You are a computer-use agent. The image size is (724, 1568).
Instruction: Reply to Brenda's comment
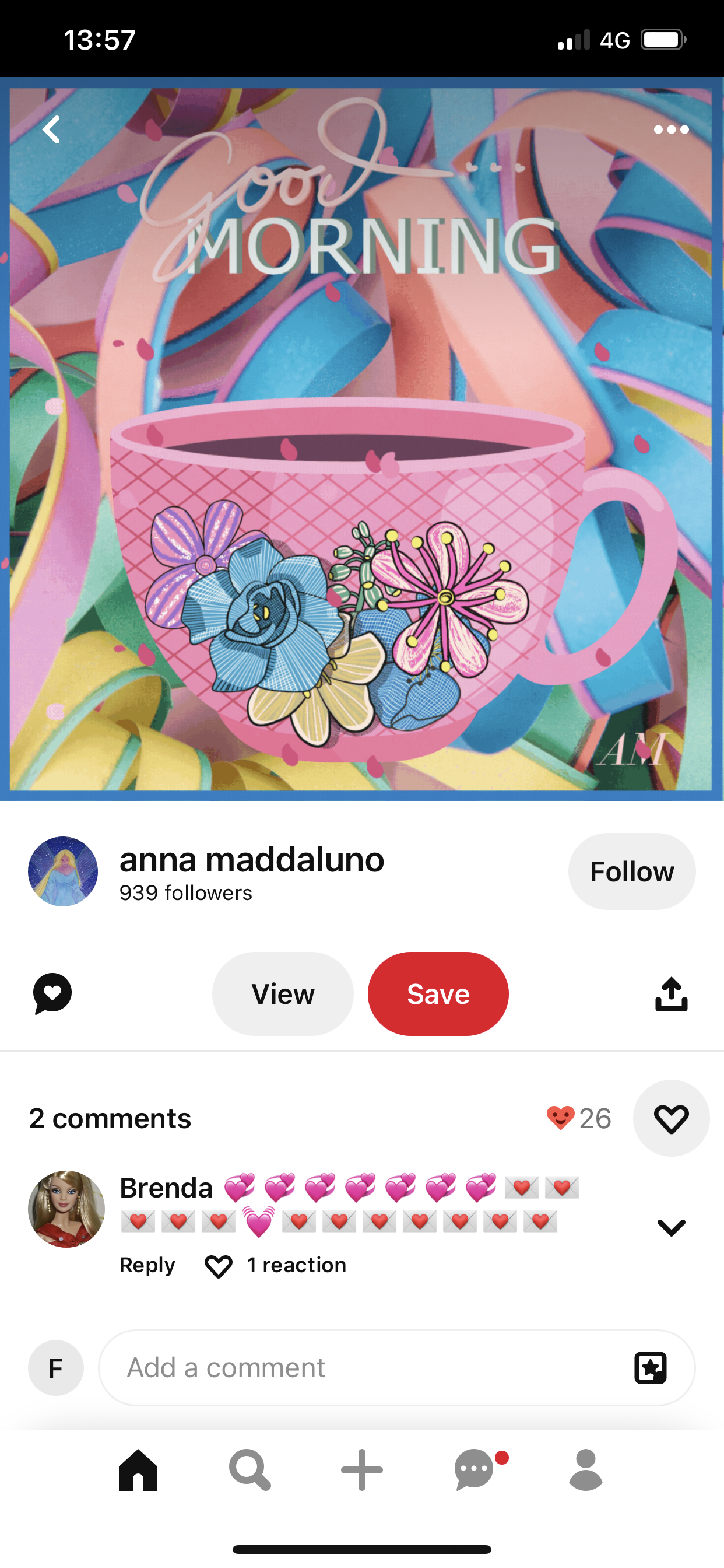coord(147,1265)
